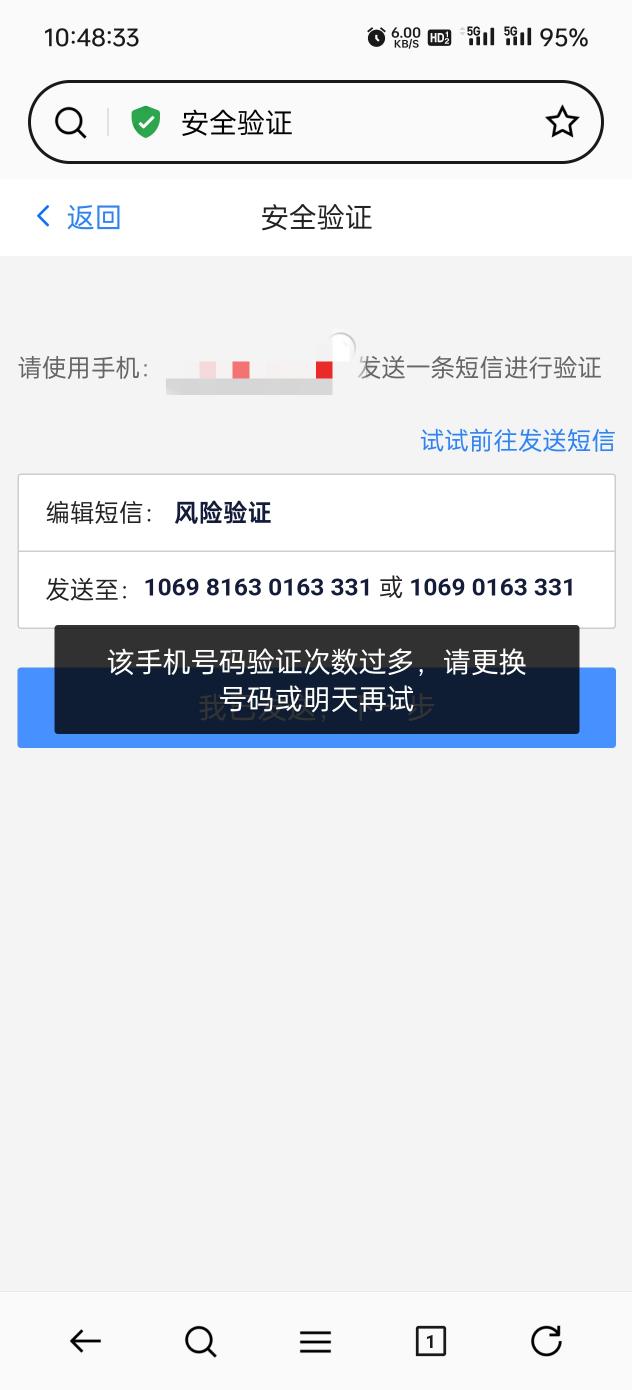
Task: Open the browser menu with three lines
Action: [x=315, y=1341]
